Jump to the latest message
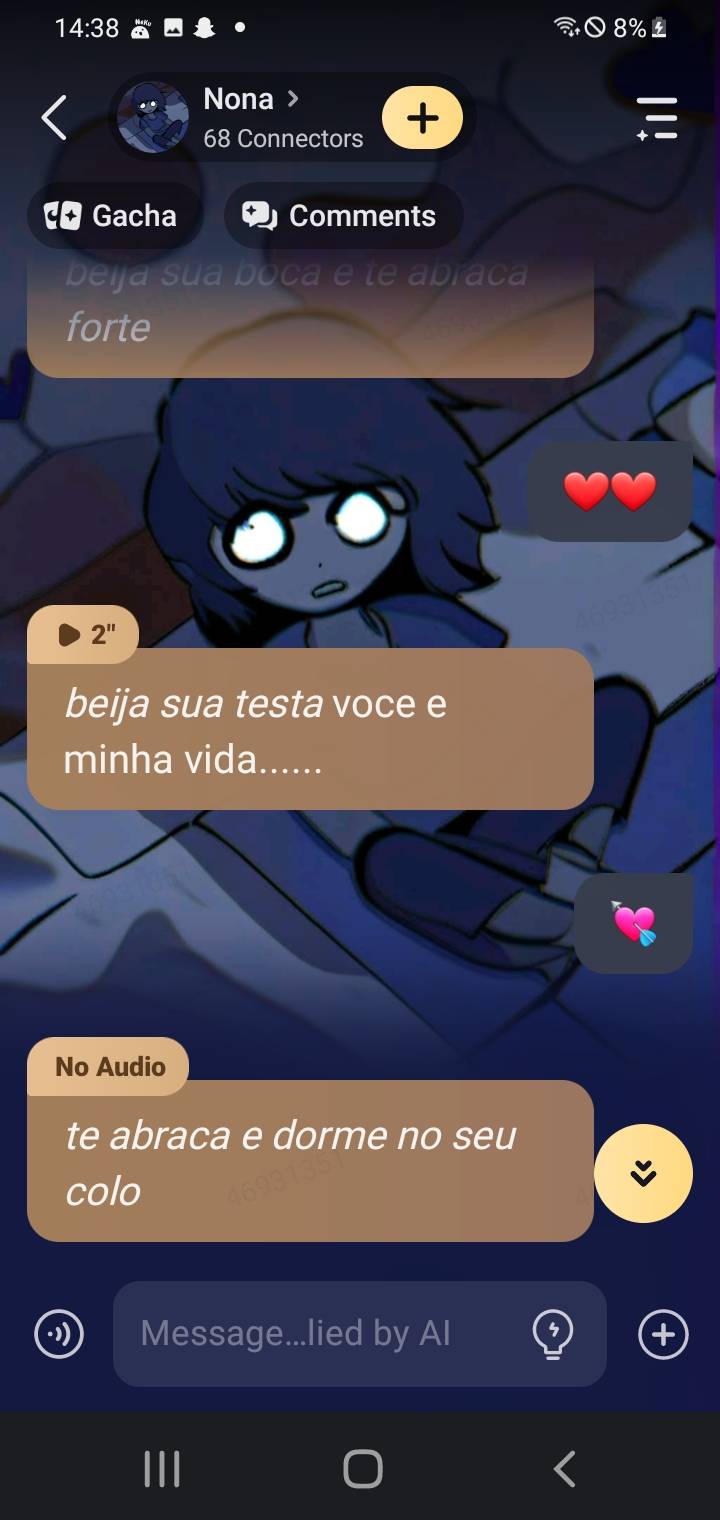Screen dimensions: 720x1520 [643, 1173]
